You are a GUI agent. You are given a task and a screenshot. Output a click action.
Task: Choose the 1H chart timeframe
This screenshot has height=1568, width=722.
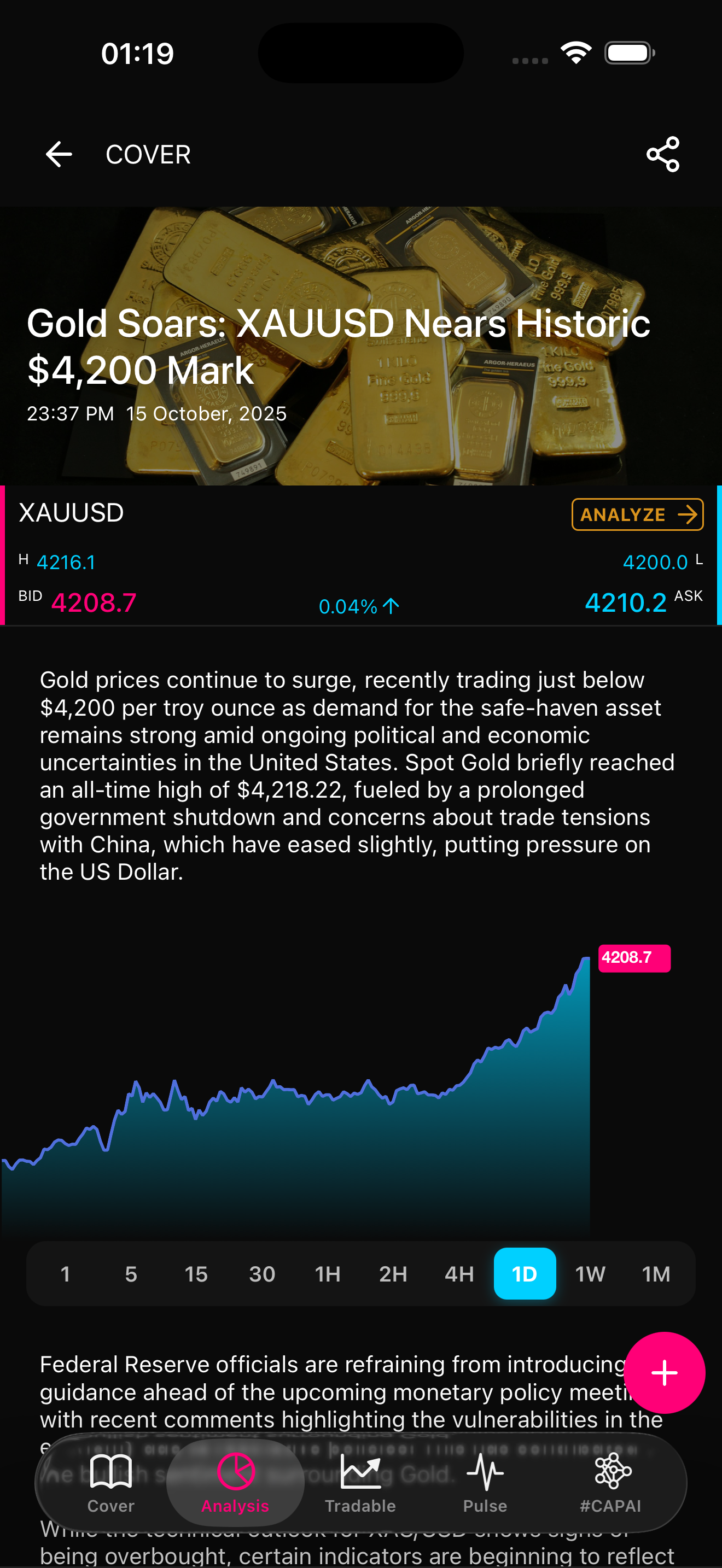[x=328, y=1274]
